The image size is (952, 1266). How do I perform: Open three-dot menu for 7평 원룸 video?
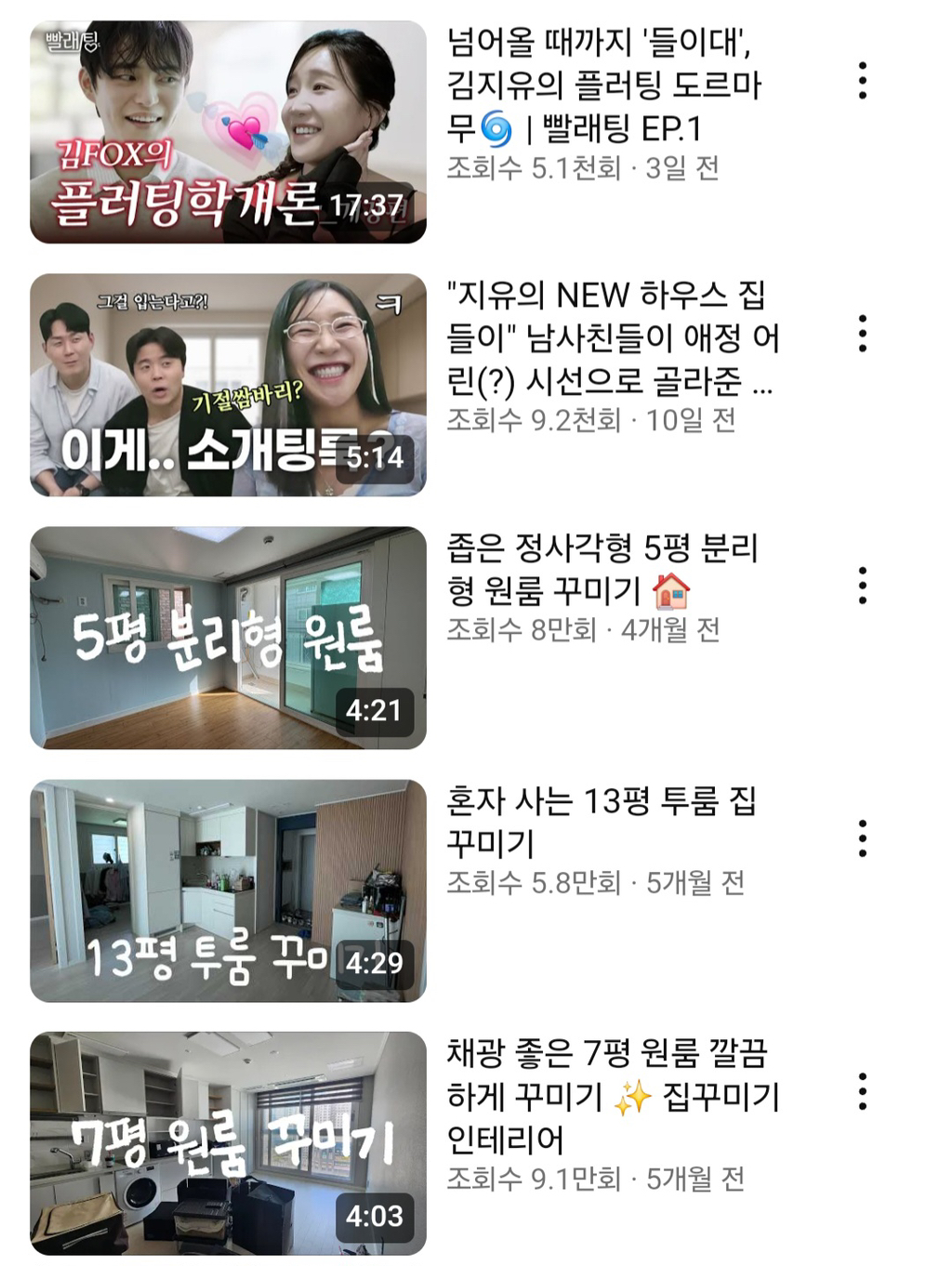863,1092
